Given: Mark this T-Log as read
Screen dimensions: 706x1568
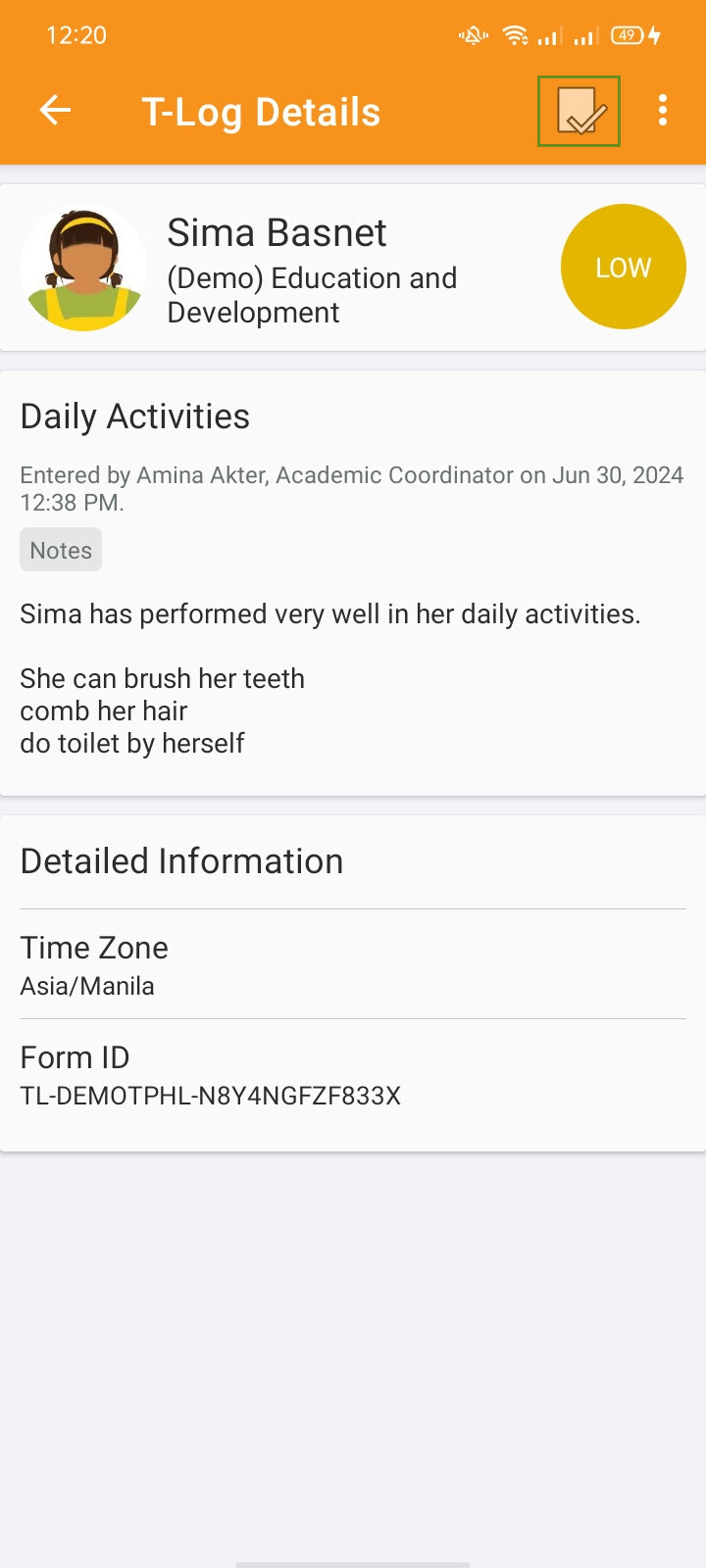Looking at the screenshot, I should point(580,111).
